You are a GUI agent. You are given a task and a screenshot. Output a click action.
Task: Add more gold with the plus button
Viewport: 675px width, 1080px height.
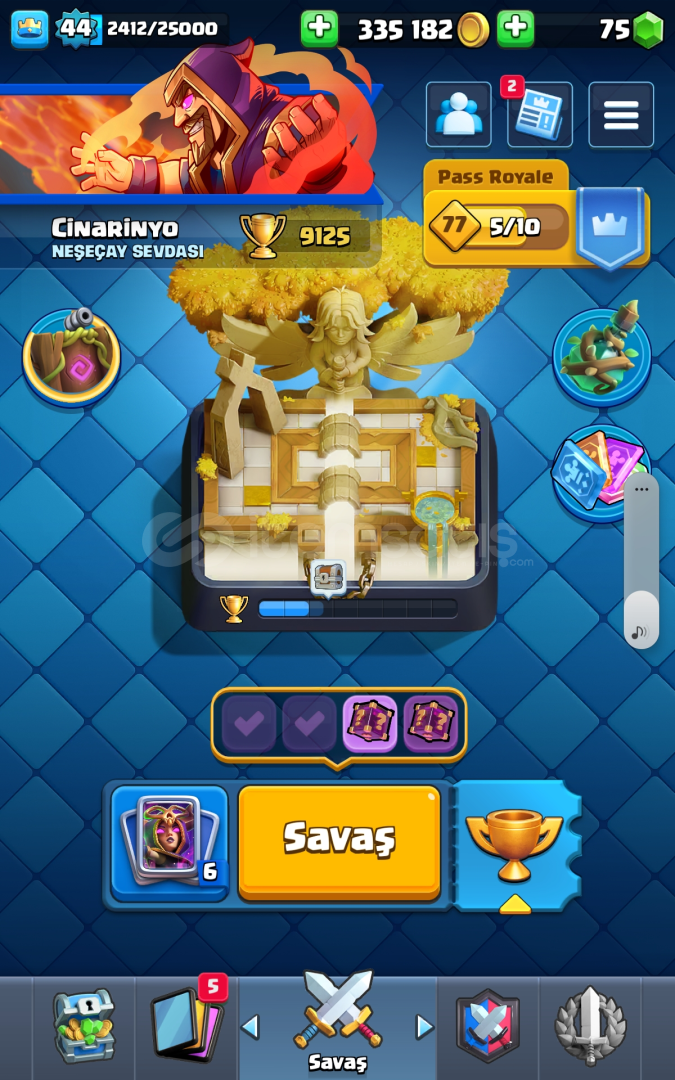[320, 29]
